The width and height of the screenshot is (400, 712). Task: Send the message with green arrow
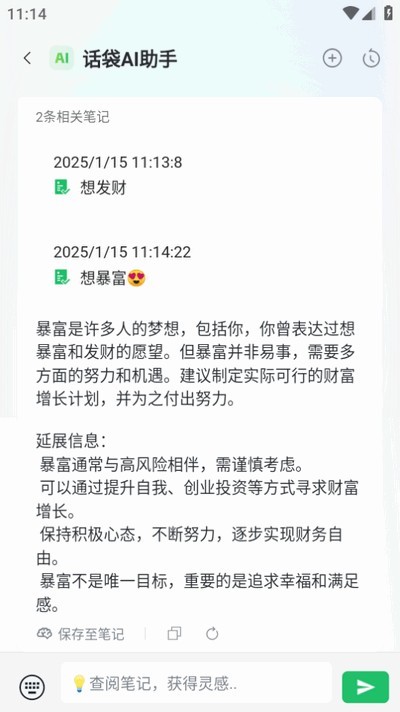pos(365,687)
